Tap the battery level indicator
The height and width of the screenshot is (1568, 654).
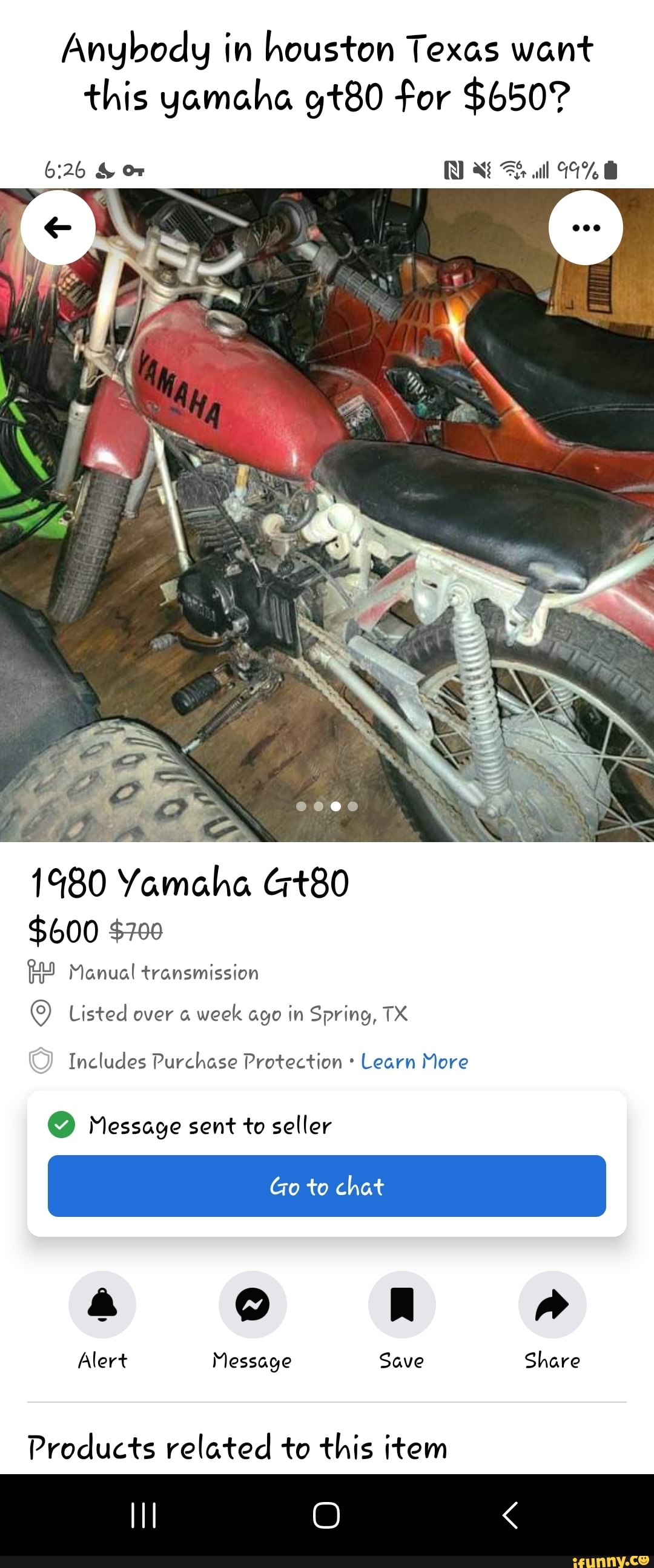coord(612,172)
